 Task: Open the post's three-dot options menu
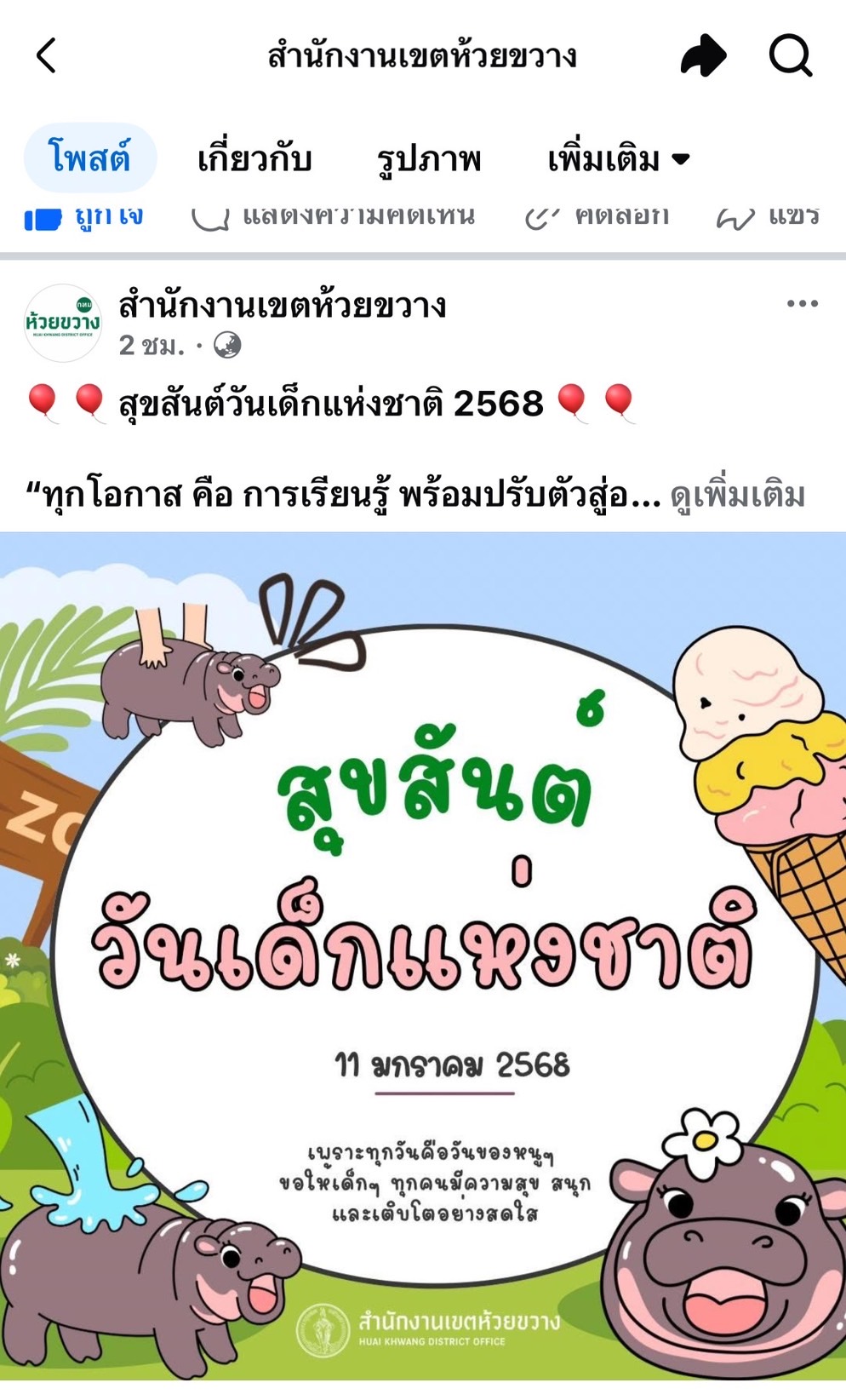tap(803, 303)
